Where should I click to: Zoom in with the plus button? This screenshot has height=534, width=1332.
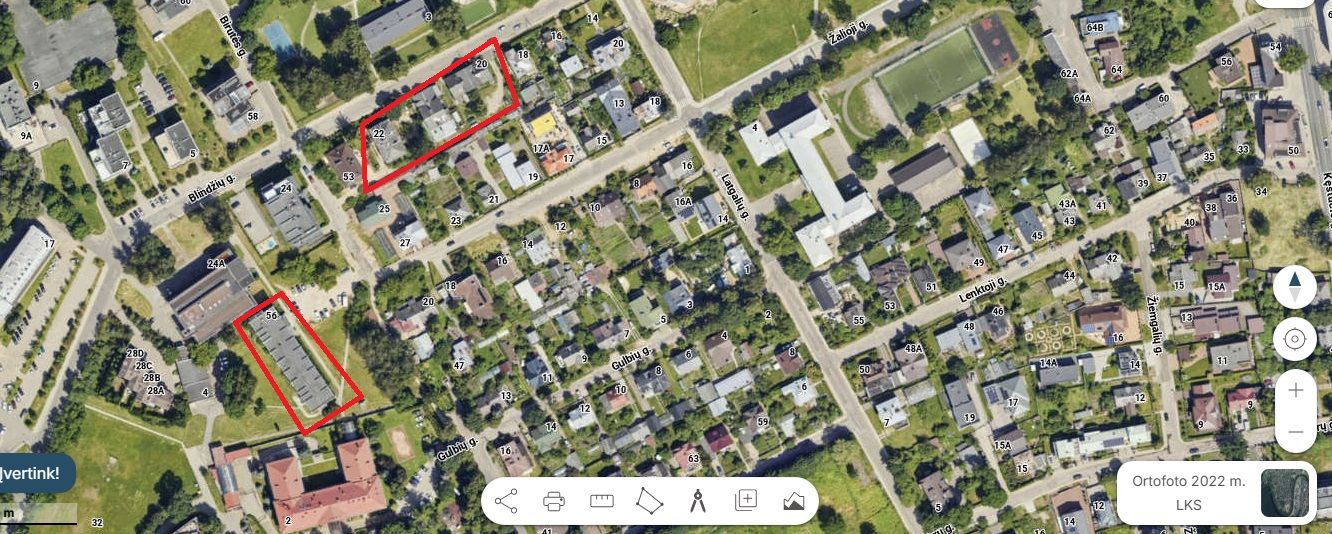click(x=1295, y=390)
